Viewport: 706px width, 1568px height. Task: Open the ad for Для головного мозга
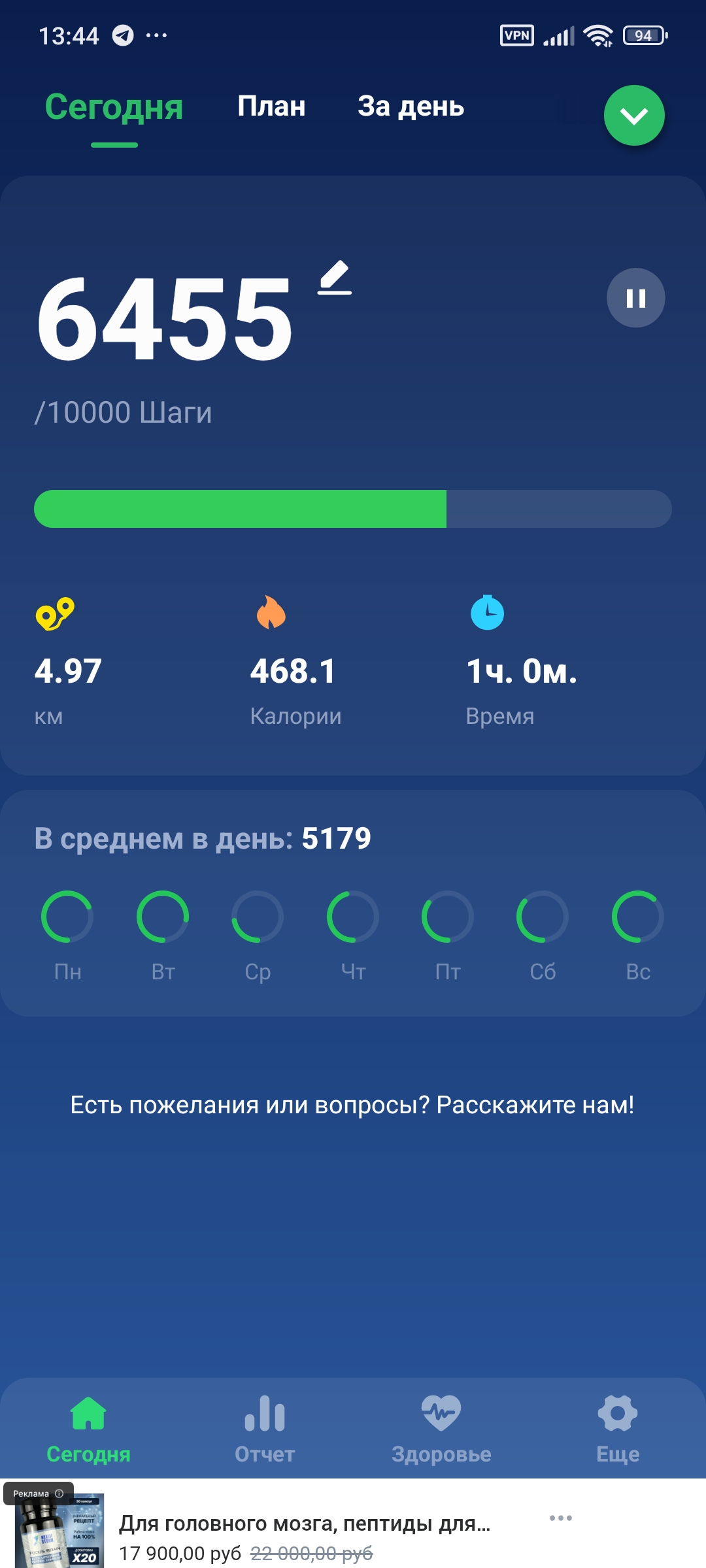point(305,1524)
